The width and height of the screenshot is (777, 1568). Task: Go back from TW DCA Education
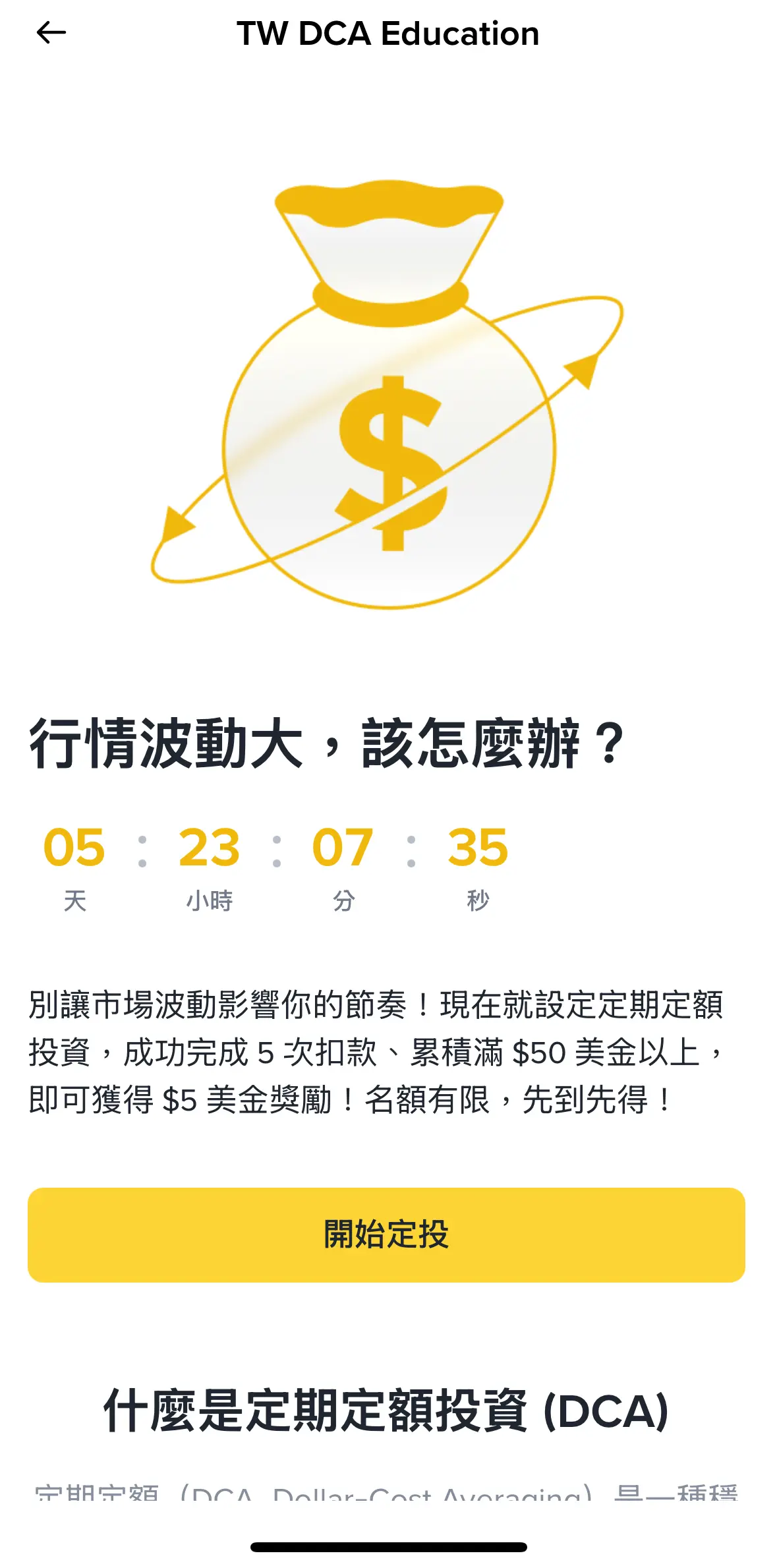[x=51, y=32]
